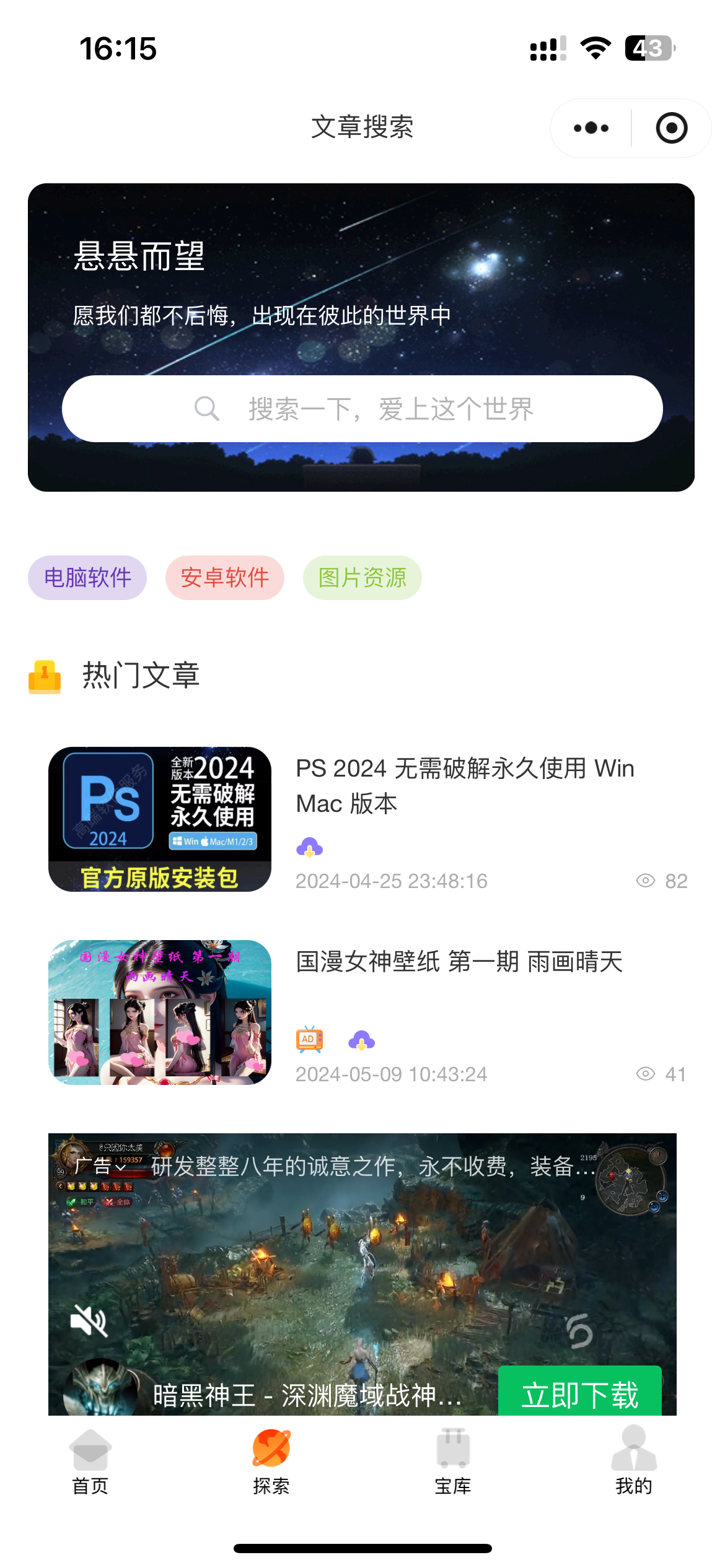The width and height of the screenshot is (725, 1568).
Task: Switch to the 首页 tab
Action: (90, 1460)
